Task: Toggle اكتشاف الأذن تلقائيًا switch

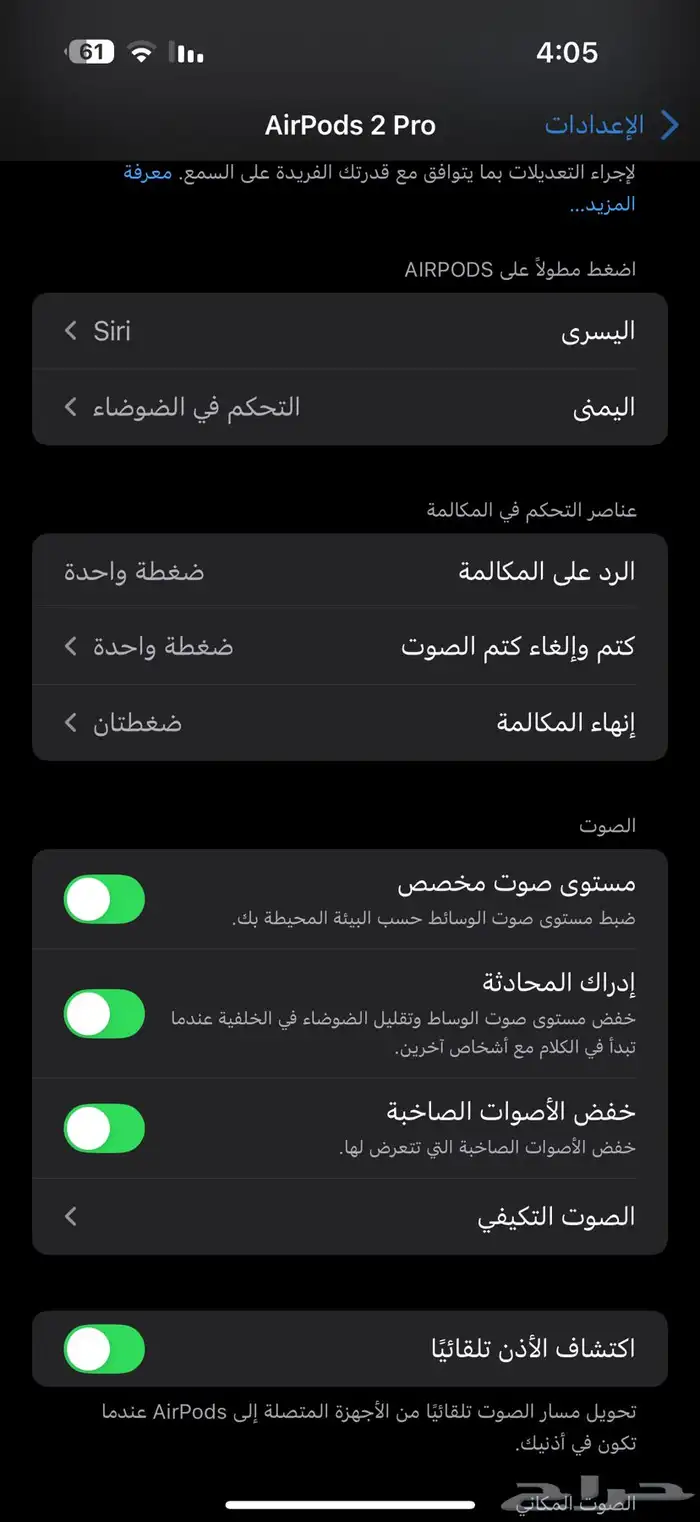Action: pyautogui.click(x=104, y=1349)
